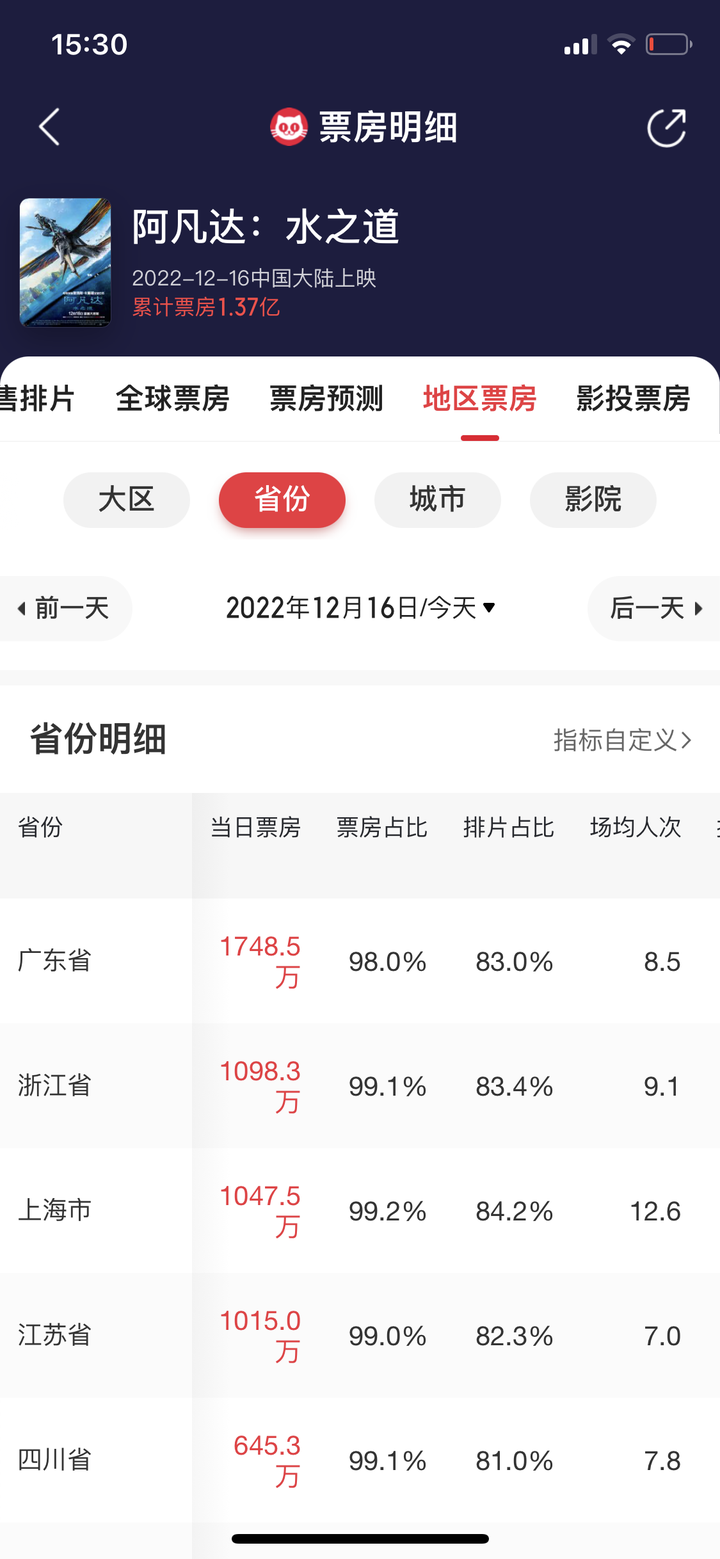Screen dimensions: 720x1559
Task: Open the date picker 2022年12月16日
Action: pyautogui.click(x=360, y=608)
